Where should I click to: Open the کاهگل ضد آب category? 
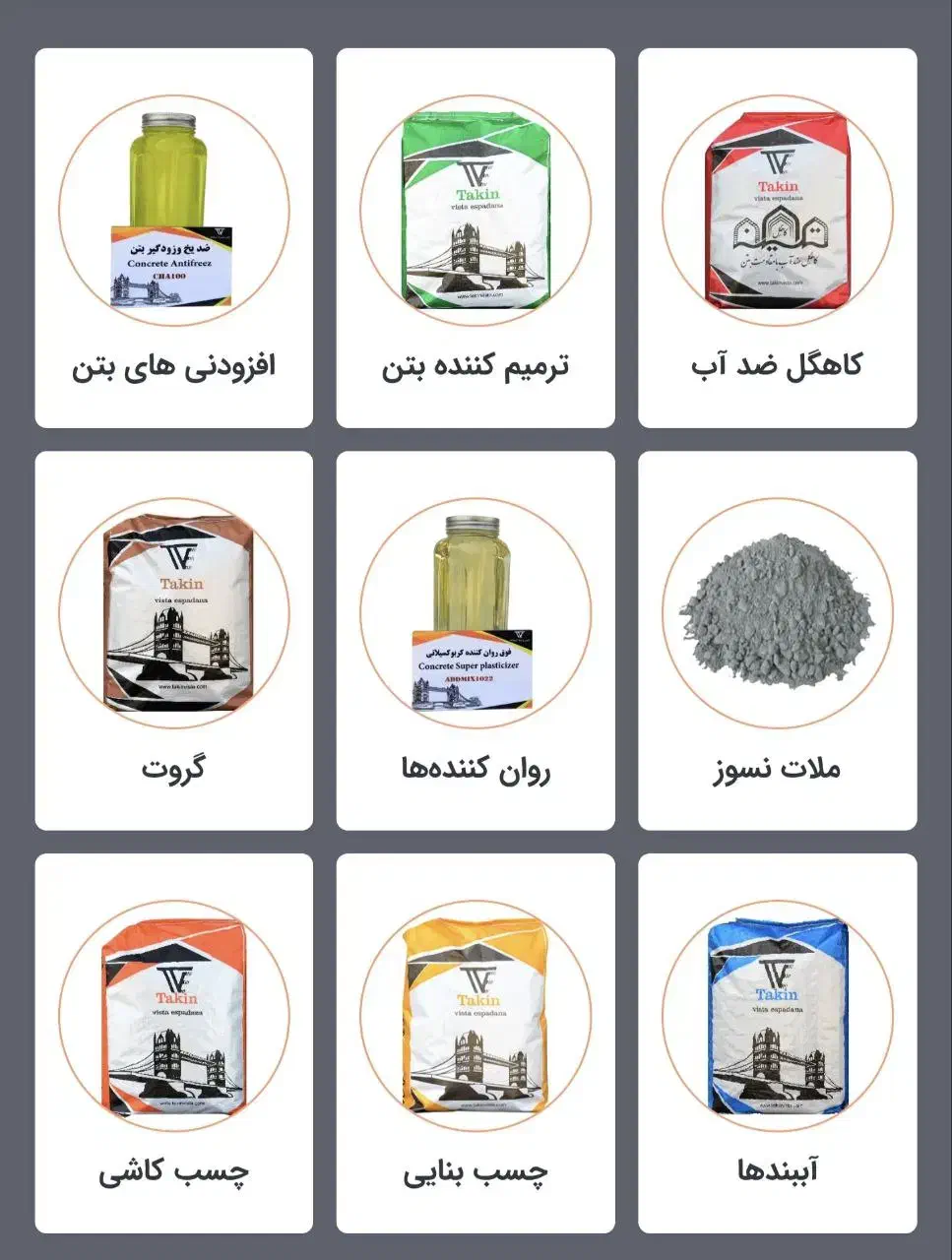tap(777, 238)
